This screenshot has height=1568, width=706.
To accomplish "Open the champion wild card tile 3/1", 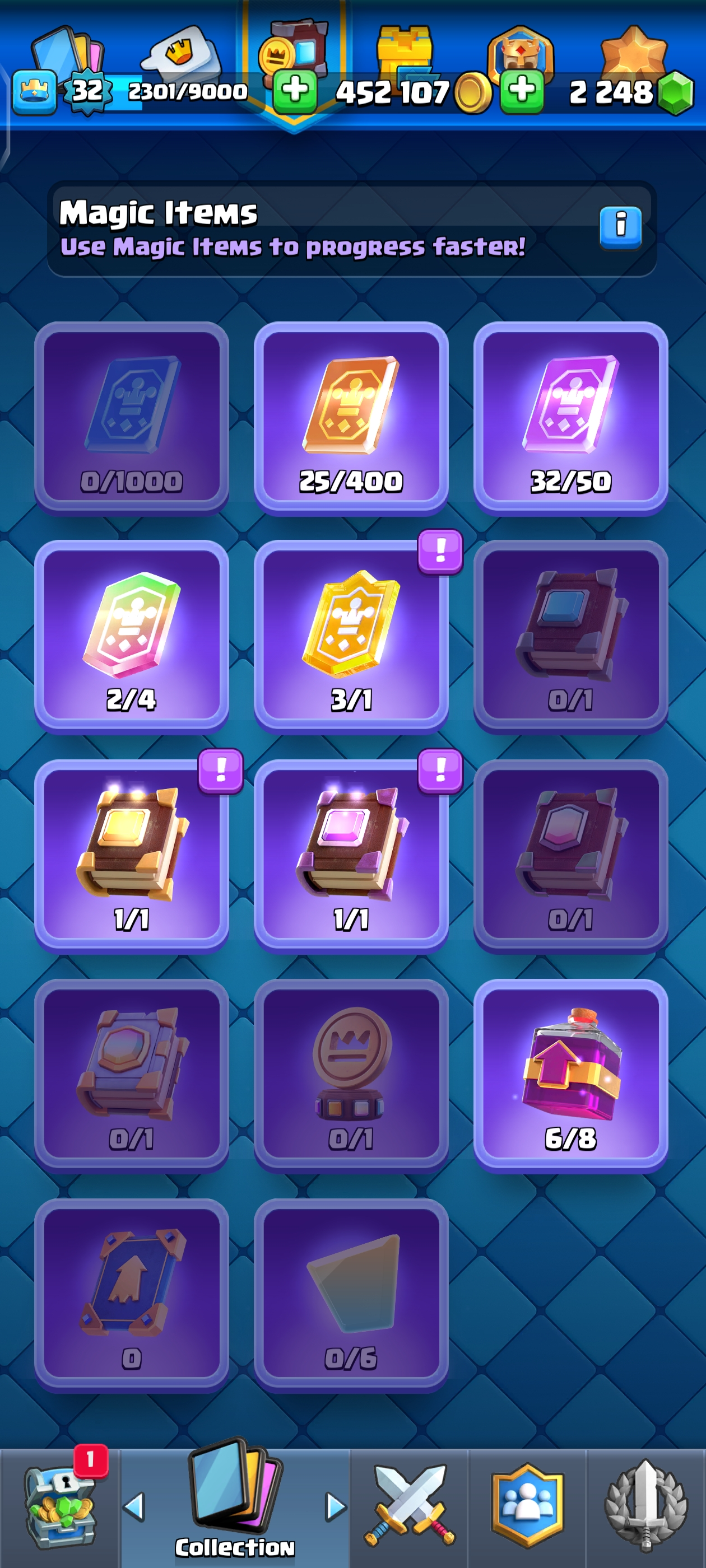I will pyautogui.click(x=351, y=637).
